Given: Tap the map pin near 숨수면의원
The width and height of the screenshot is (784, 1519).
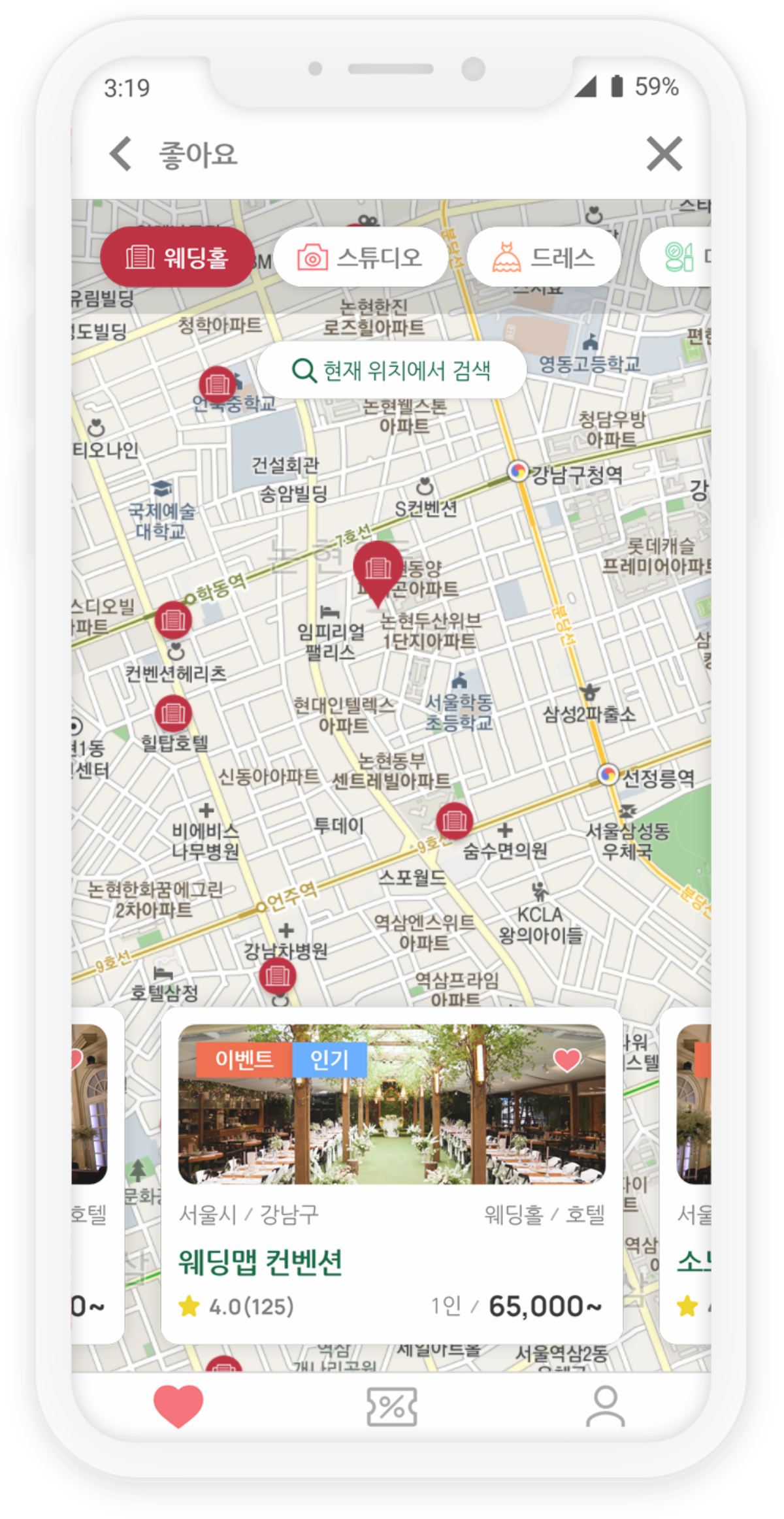Looking at the screenshot, I should 454,821.
